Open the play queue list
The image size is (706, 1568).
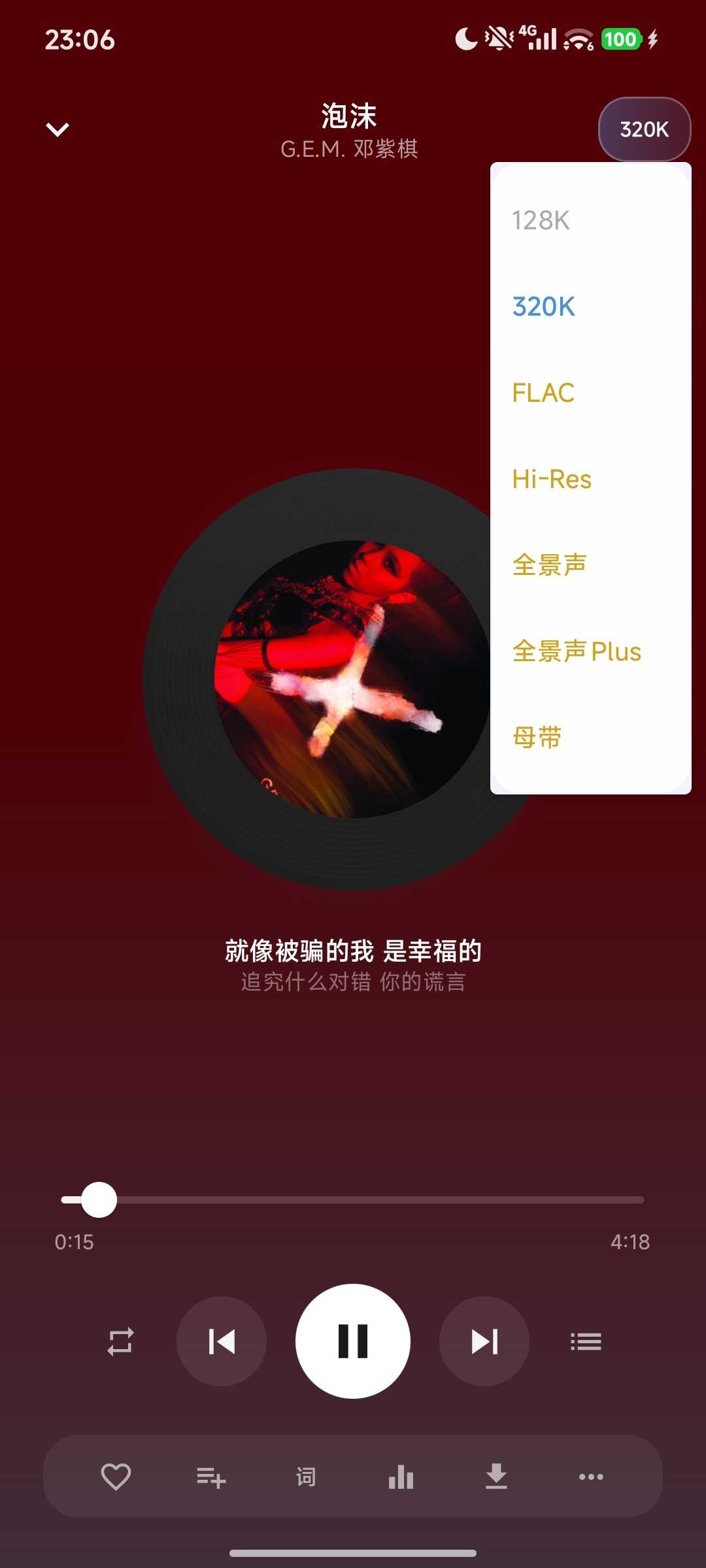[586, 1341]
